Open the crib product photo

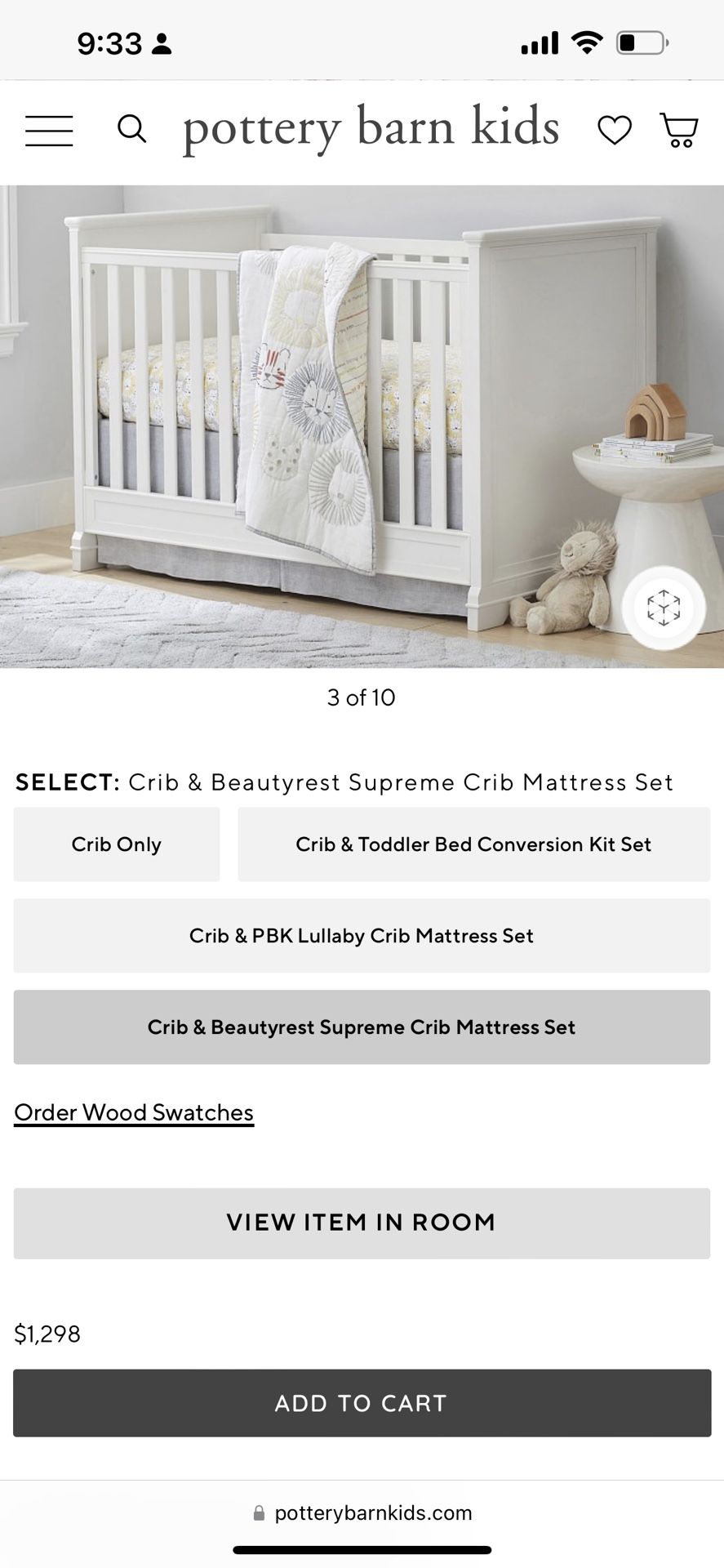click(x=362, y=426)
